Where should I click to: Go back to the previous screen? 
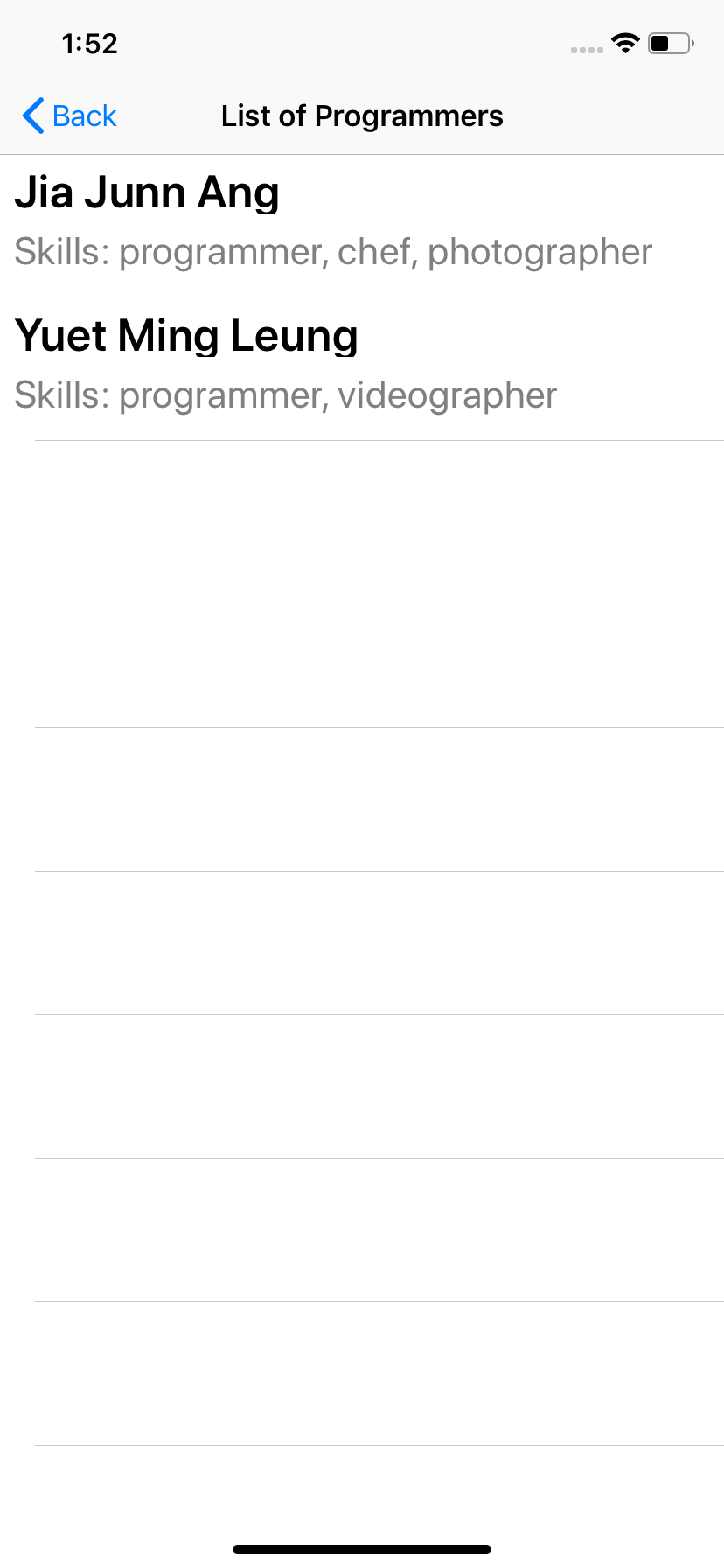[x=69, y=116]
